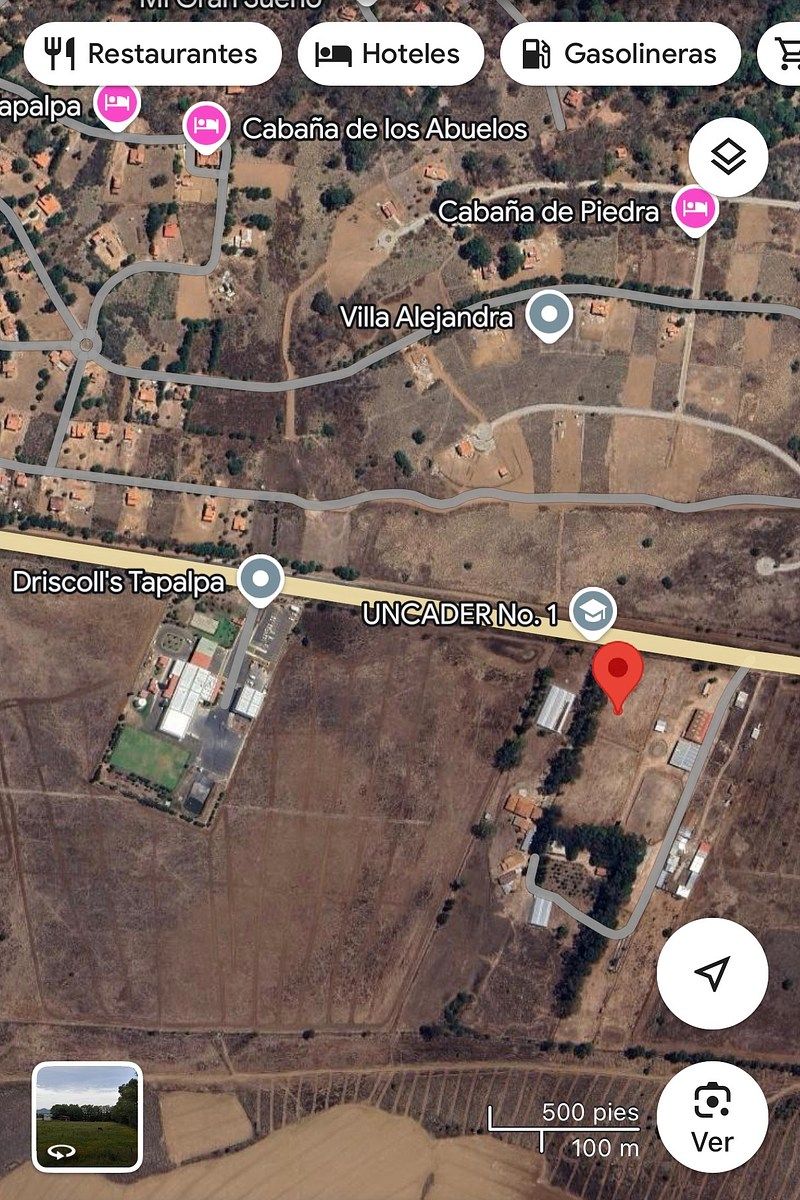This screenshot has width=800, height=1200.
Task: Open the shopping cart filter chip
Action: (785, 54)
